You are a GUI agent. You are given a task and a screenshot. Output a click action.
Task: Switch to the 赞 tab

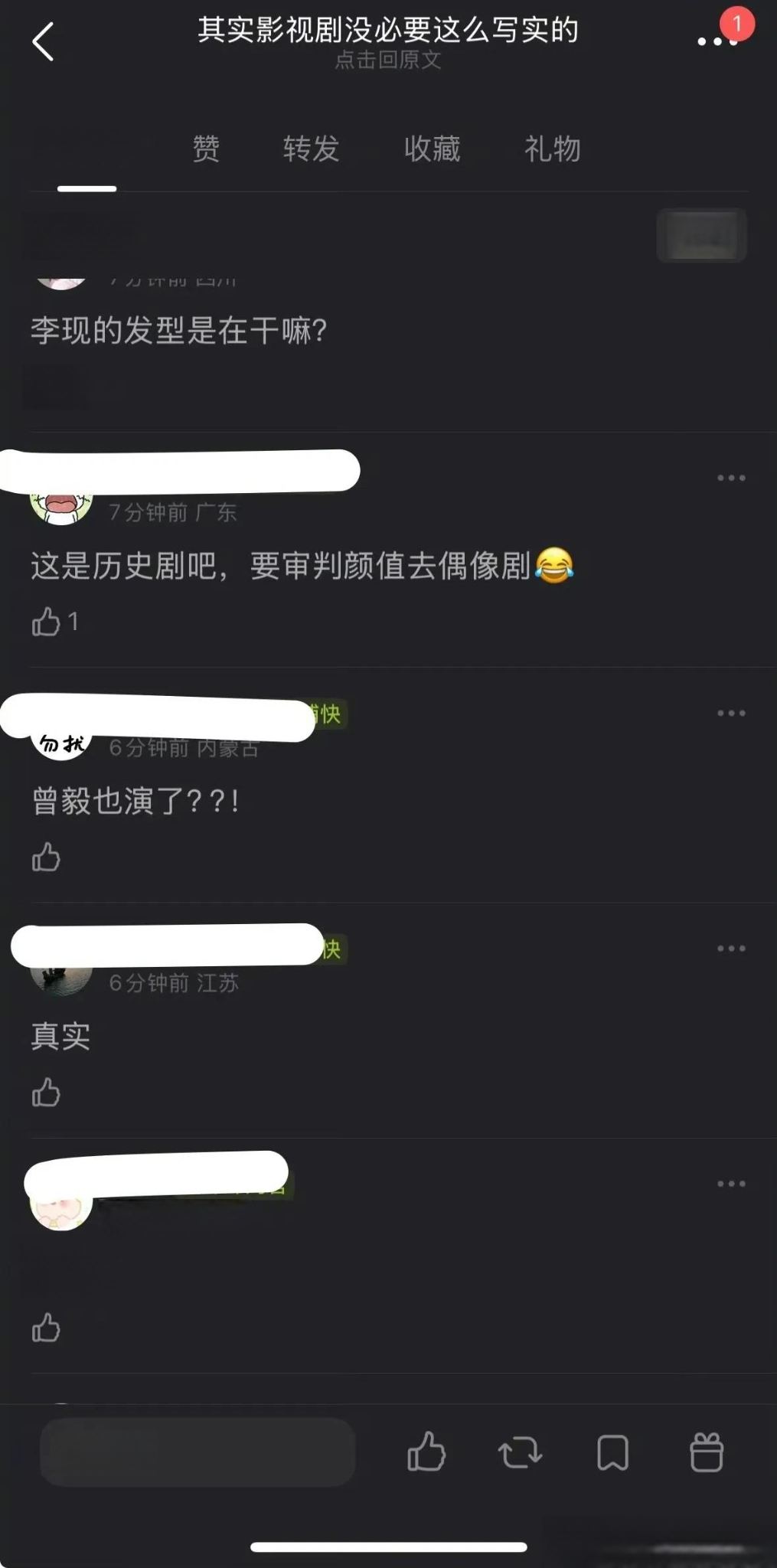[x=206, y=149]
